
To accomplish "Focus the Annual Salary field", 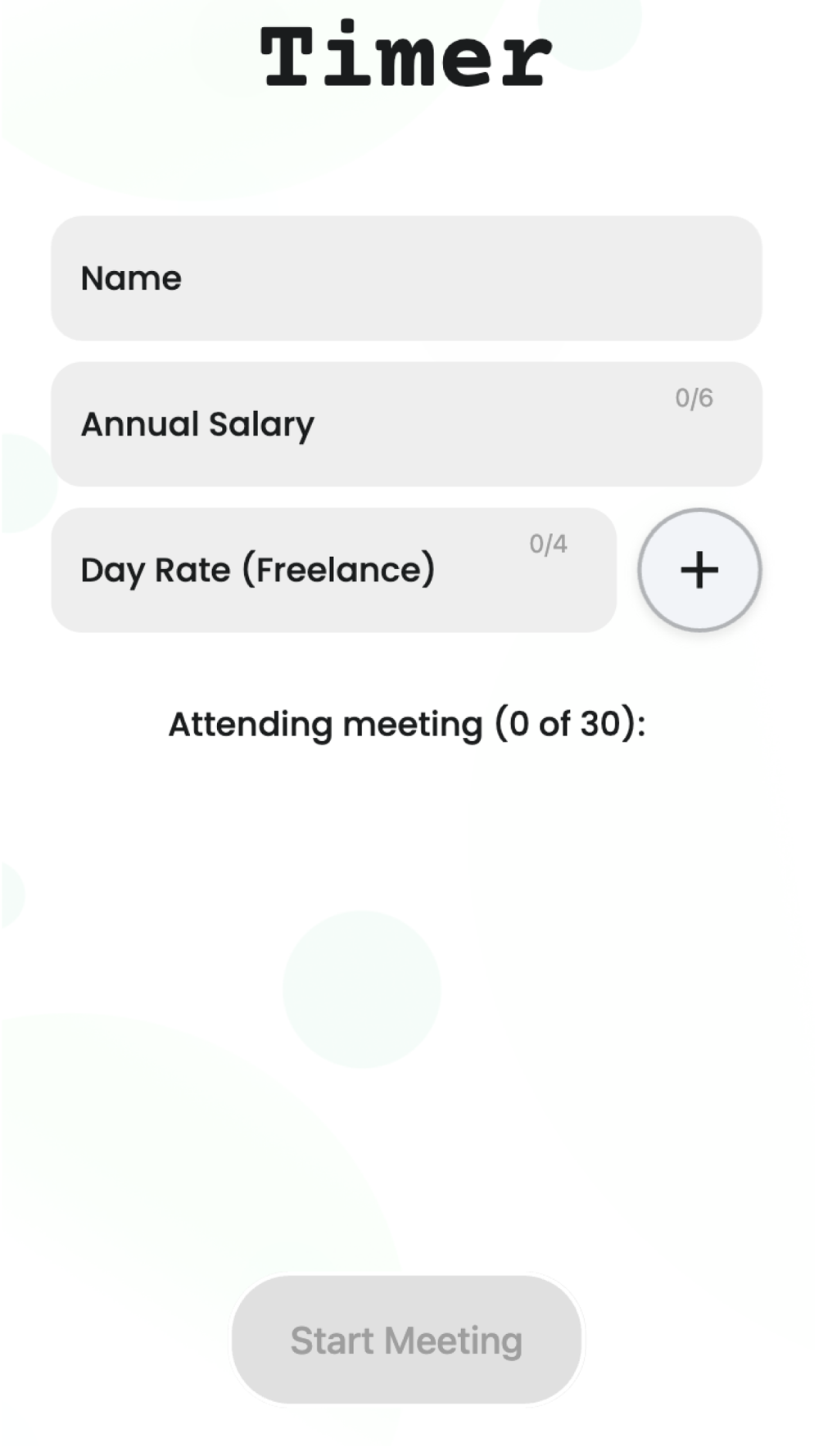I will coord(406,424).
